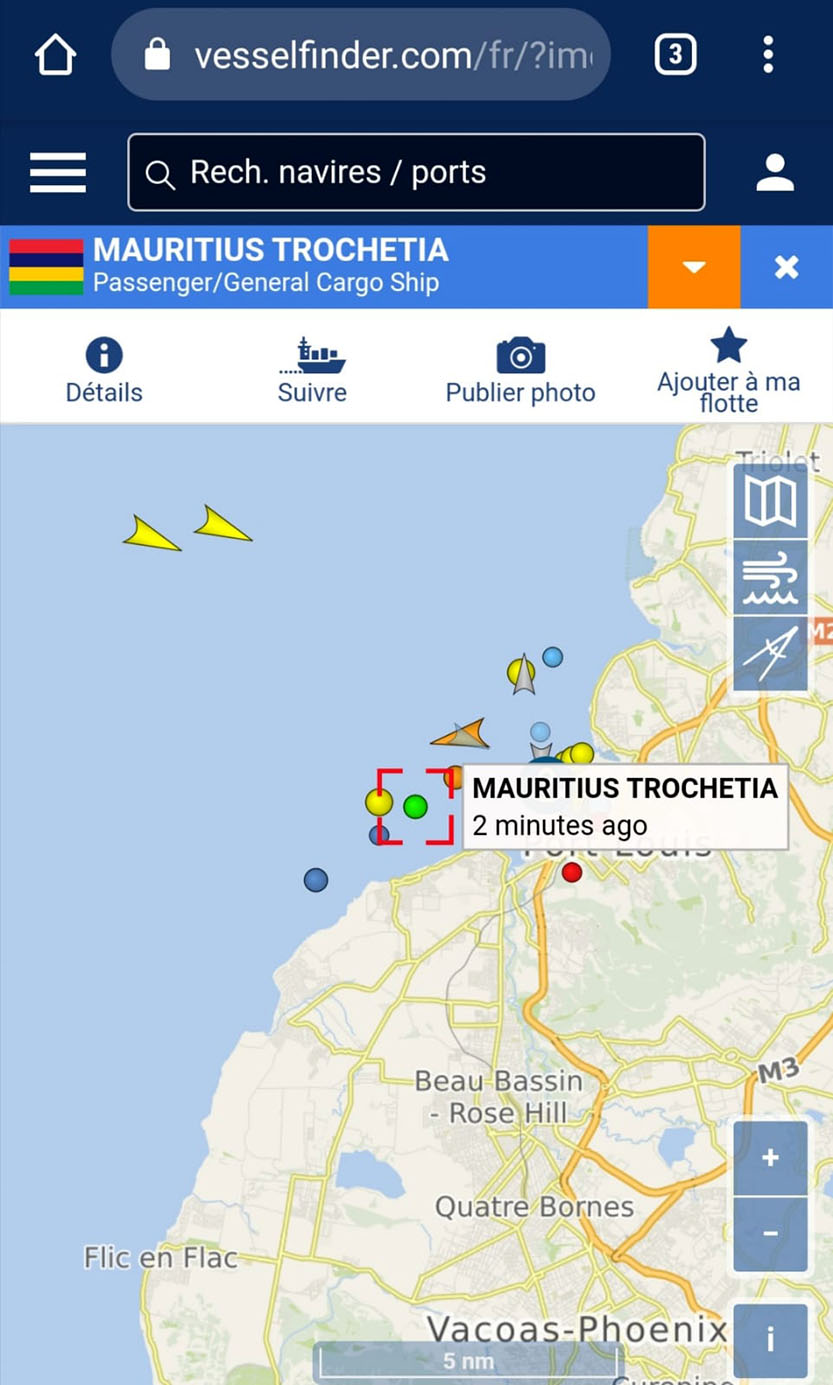Image resolution: width=833 pixels, height=1385 pixels.
Task: Open the hamburger navigation menu
Action: [x=58, y=173]
